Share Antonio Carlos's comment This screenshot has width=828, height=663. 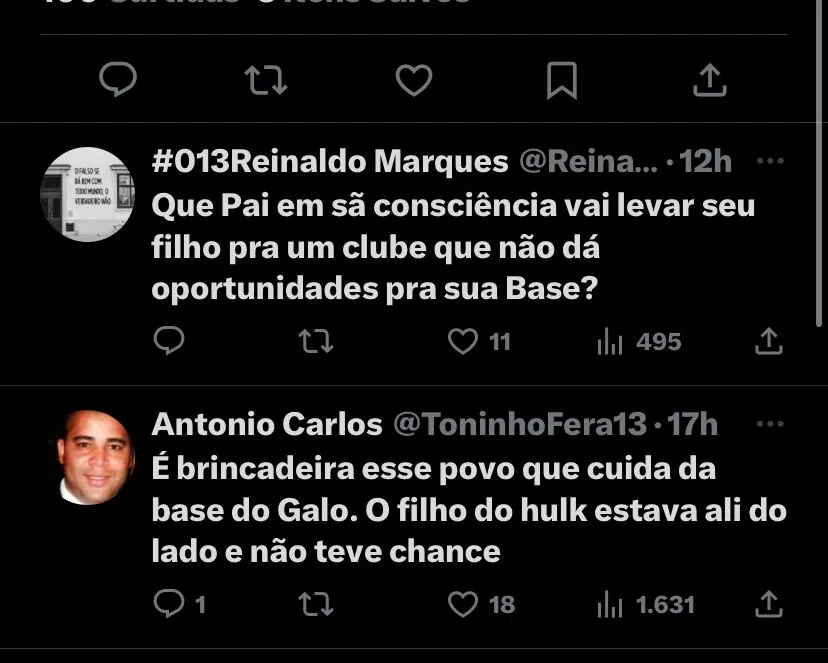[x=768, y=604]
